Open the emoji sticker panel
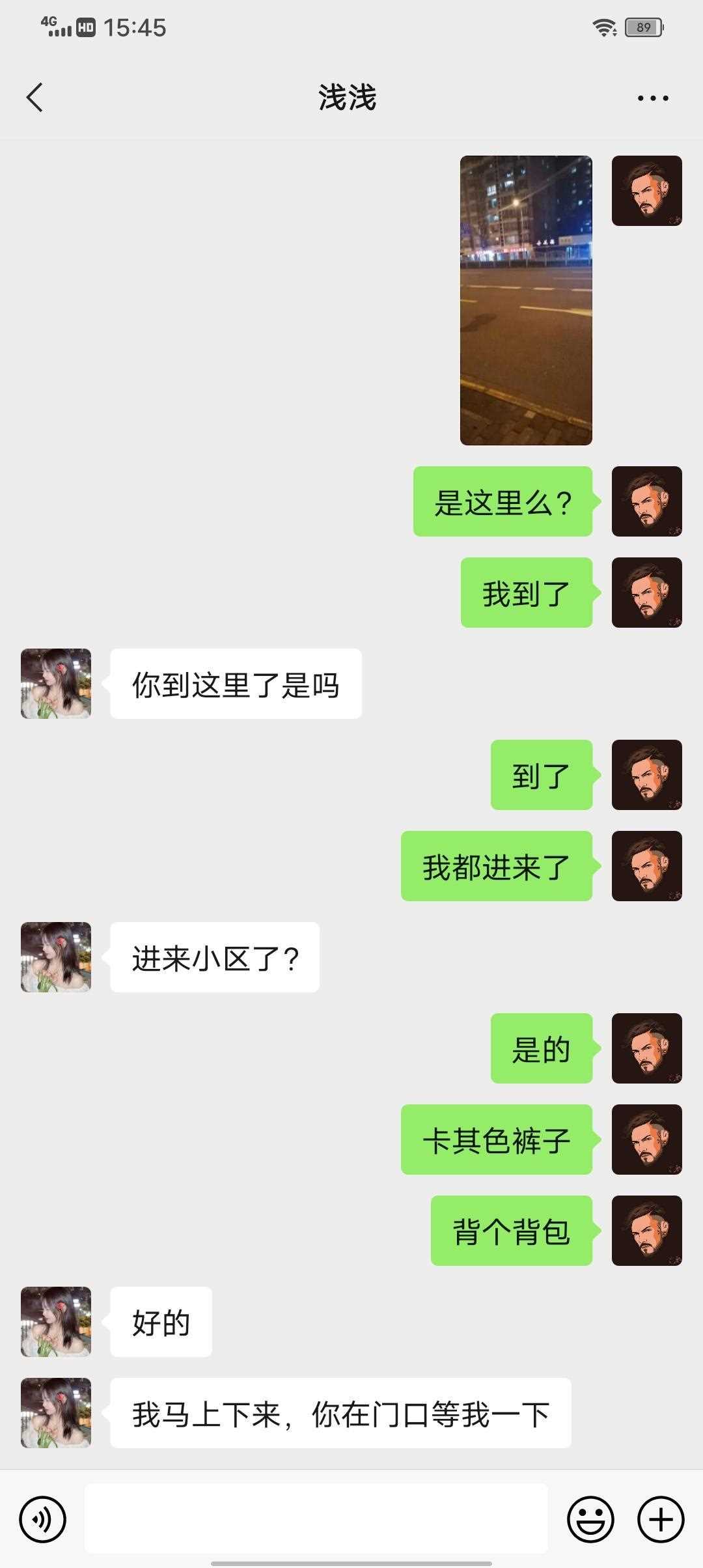The image size is (703, 1568). (590, 1519)
